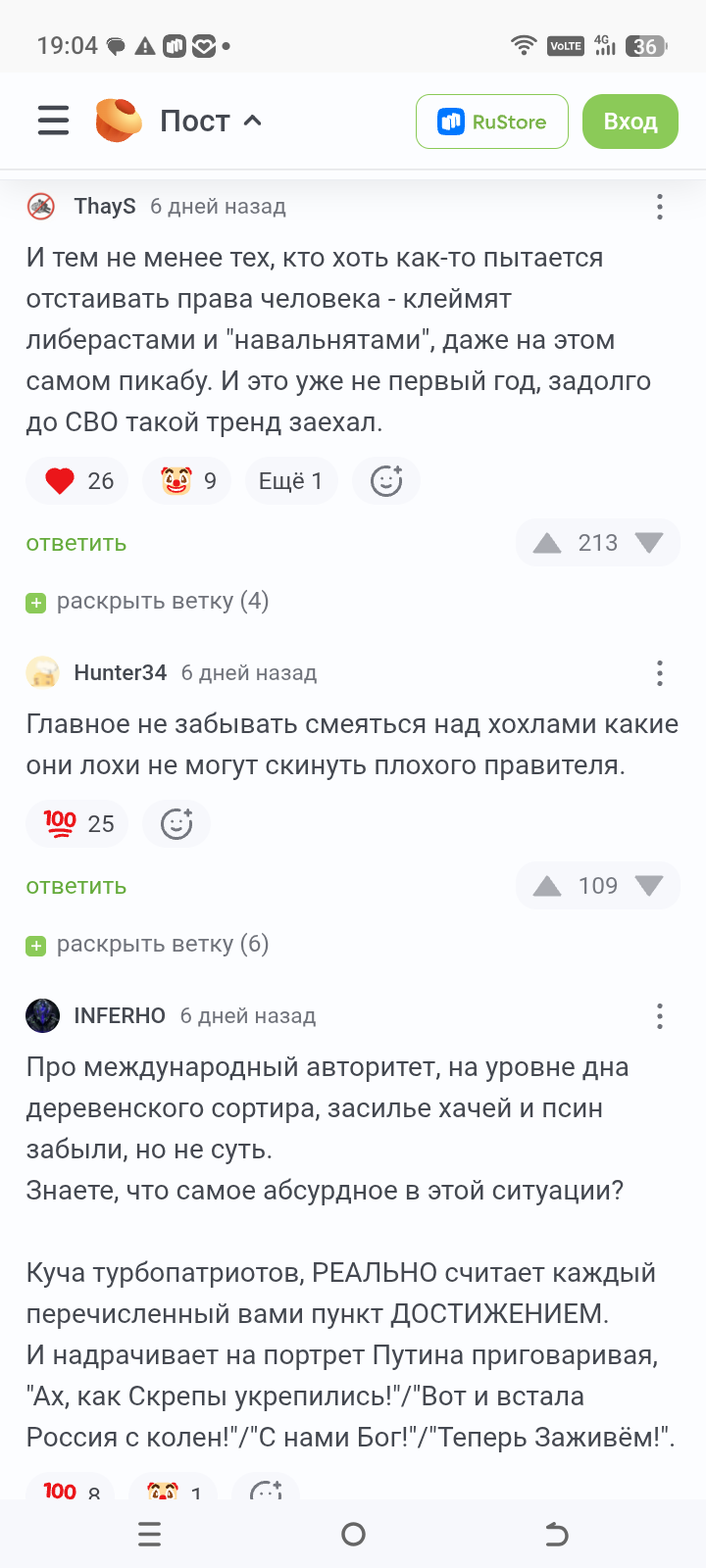Upvote Hunter34 comment
The height and width of the screenshot is (1568, 706).
pos(547,886)
